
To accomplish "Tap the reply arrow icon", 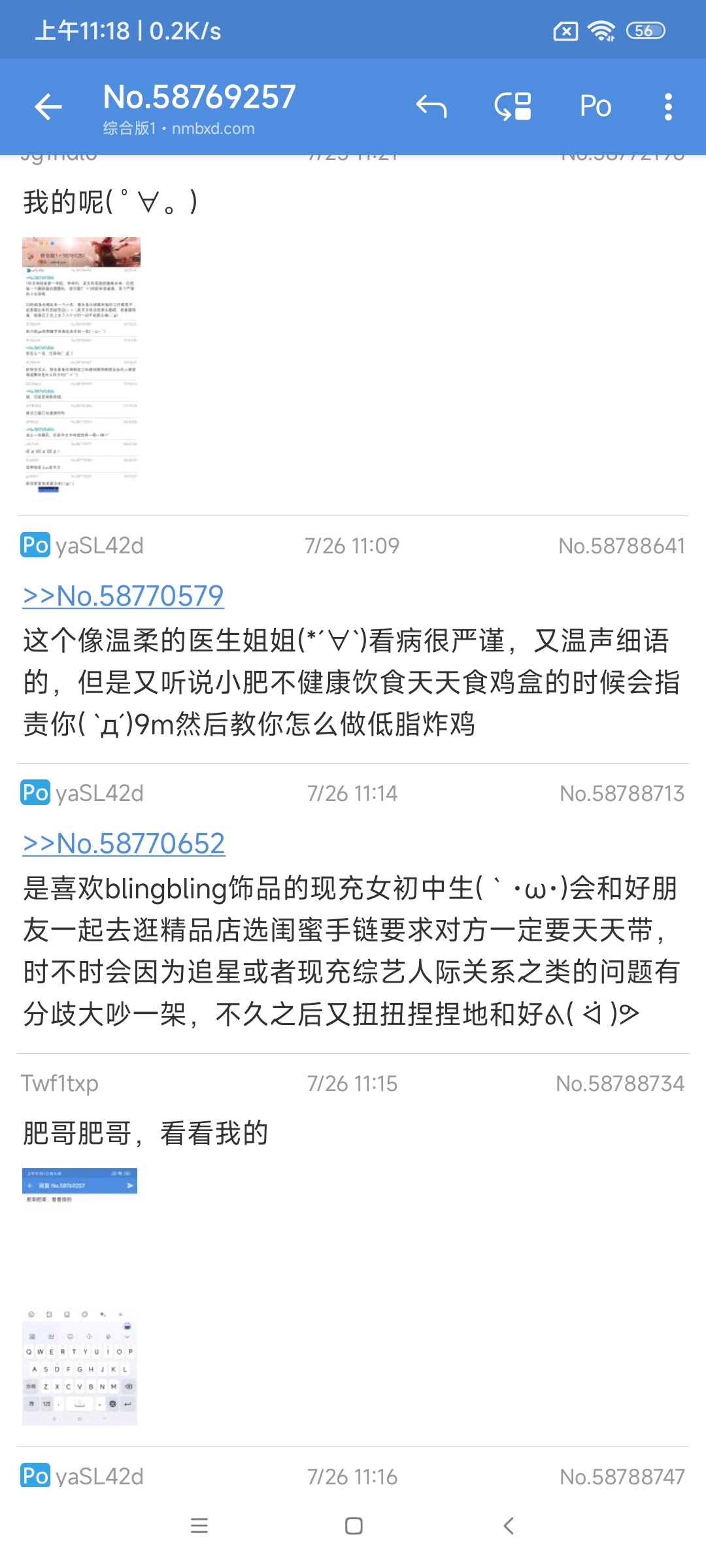I will [x=431, y=106].
